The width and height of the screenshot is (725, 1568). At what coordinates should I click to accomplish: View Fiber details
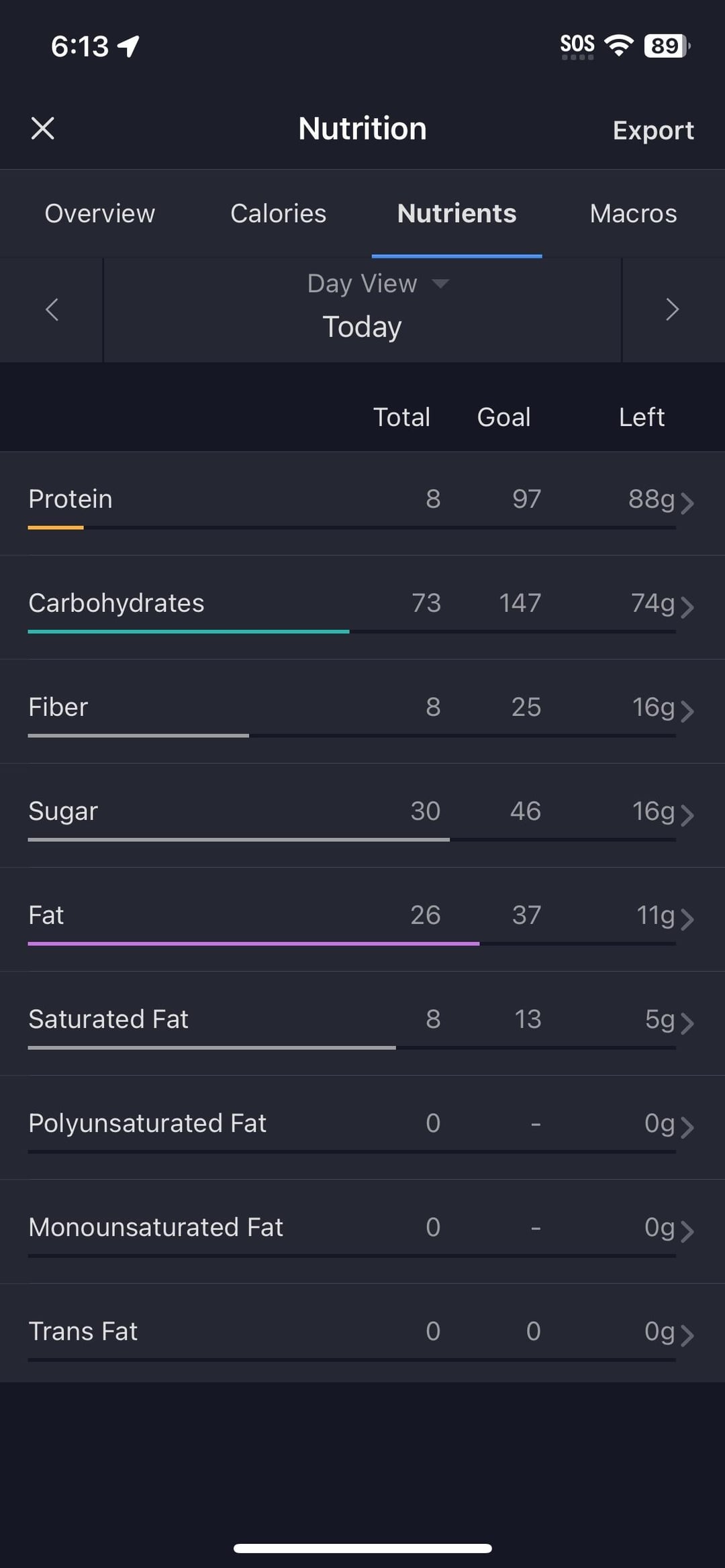(362, 711)
